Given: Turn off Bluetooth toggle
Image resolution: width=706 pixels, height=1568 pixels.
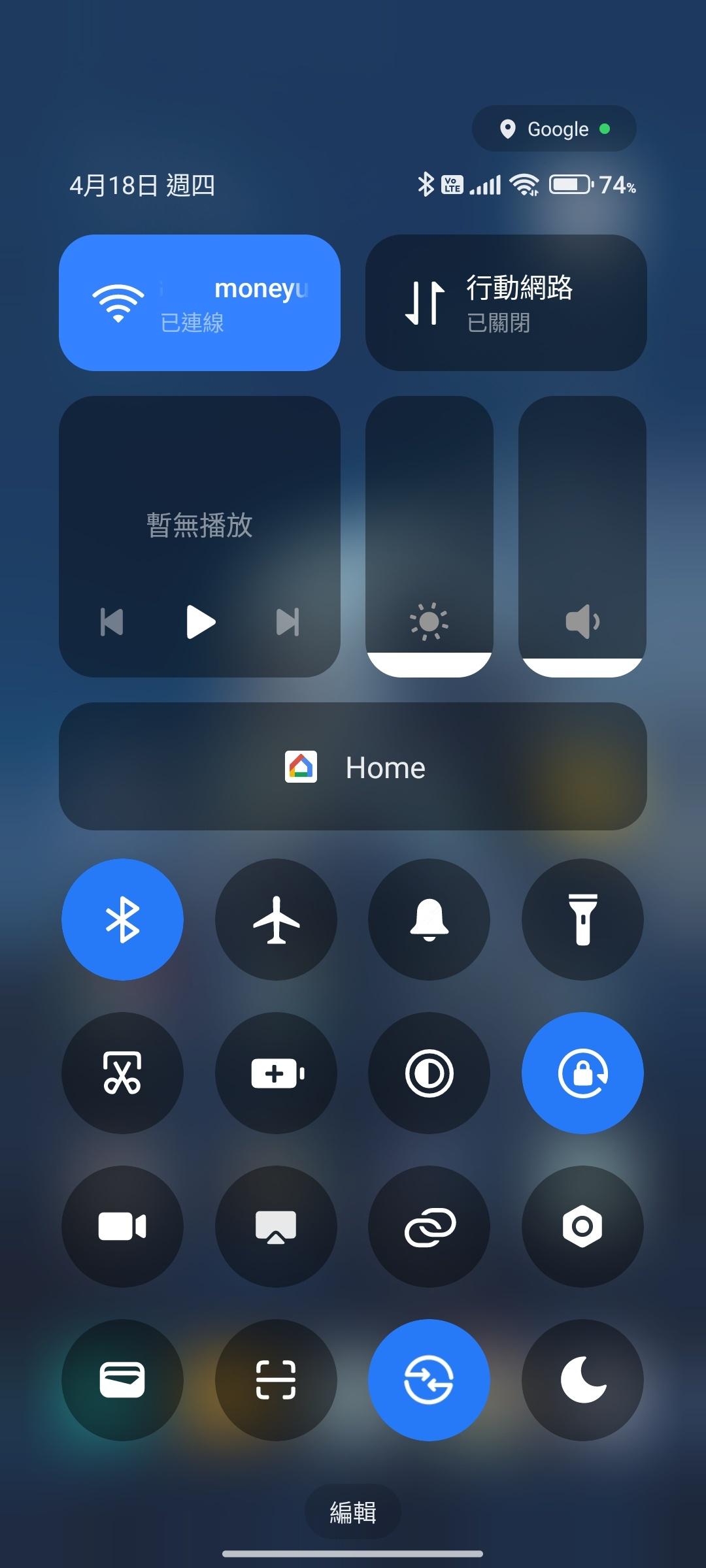Looking at the screenshot, I should pyautogui.click(x=122, y=919).
